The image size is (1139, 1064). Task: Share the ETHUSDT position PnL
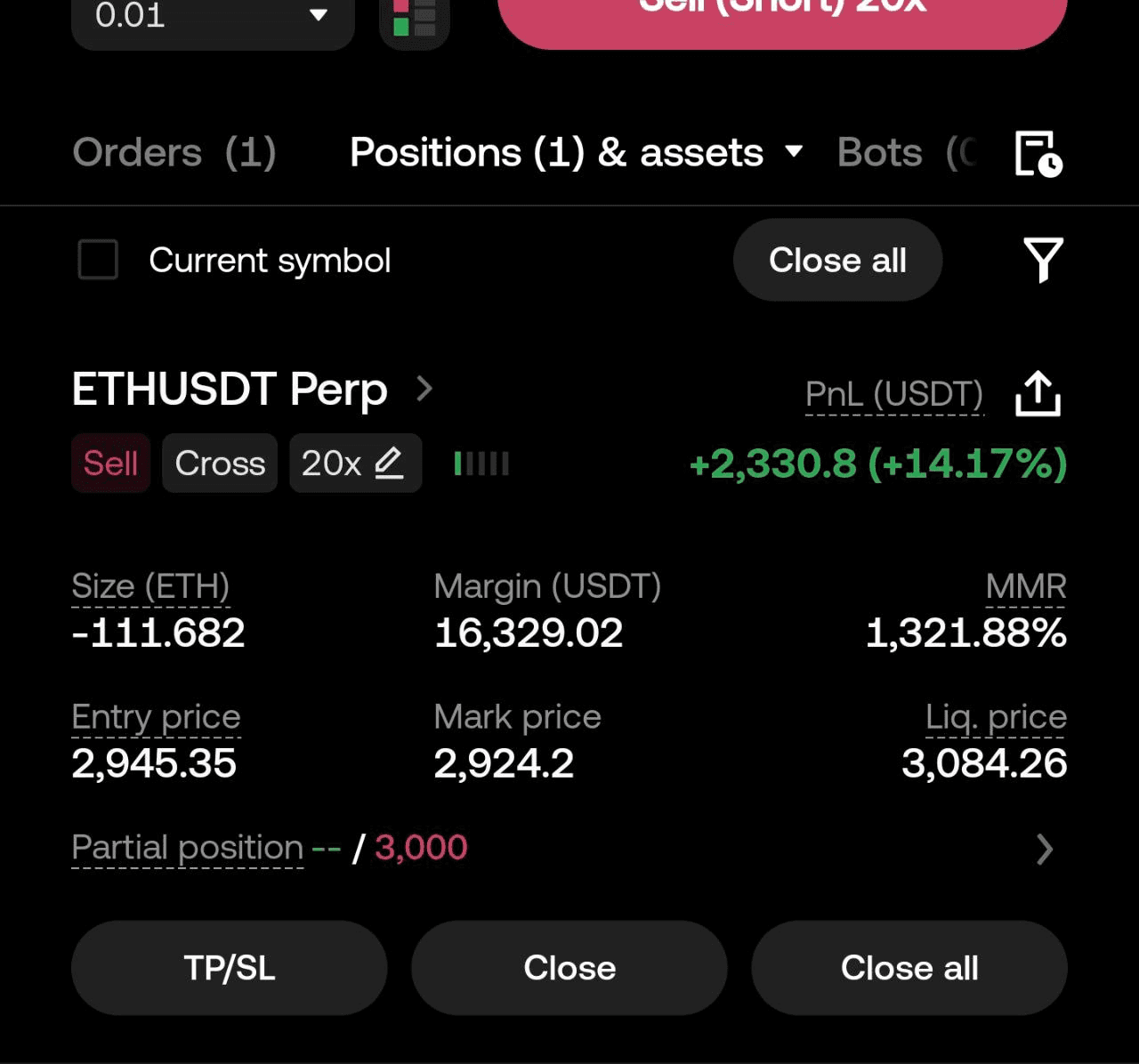tap(1038, 393)
